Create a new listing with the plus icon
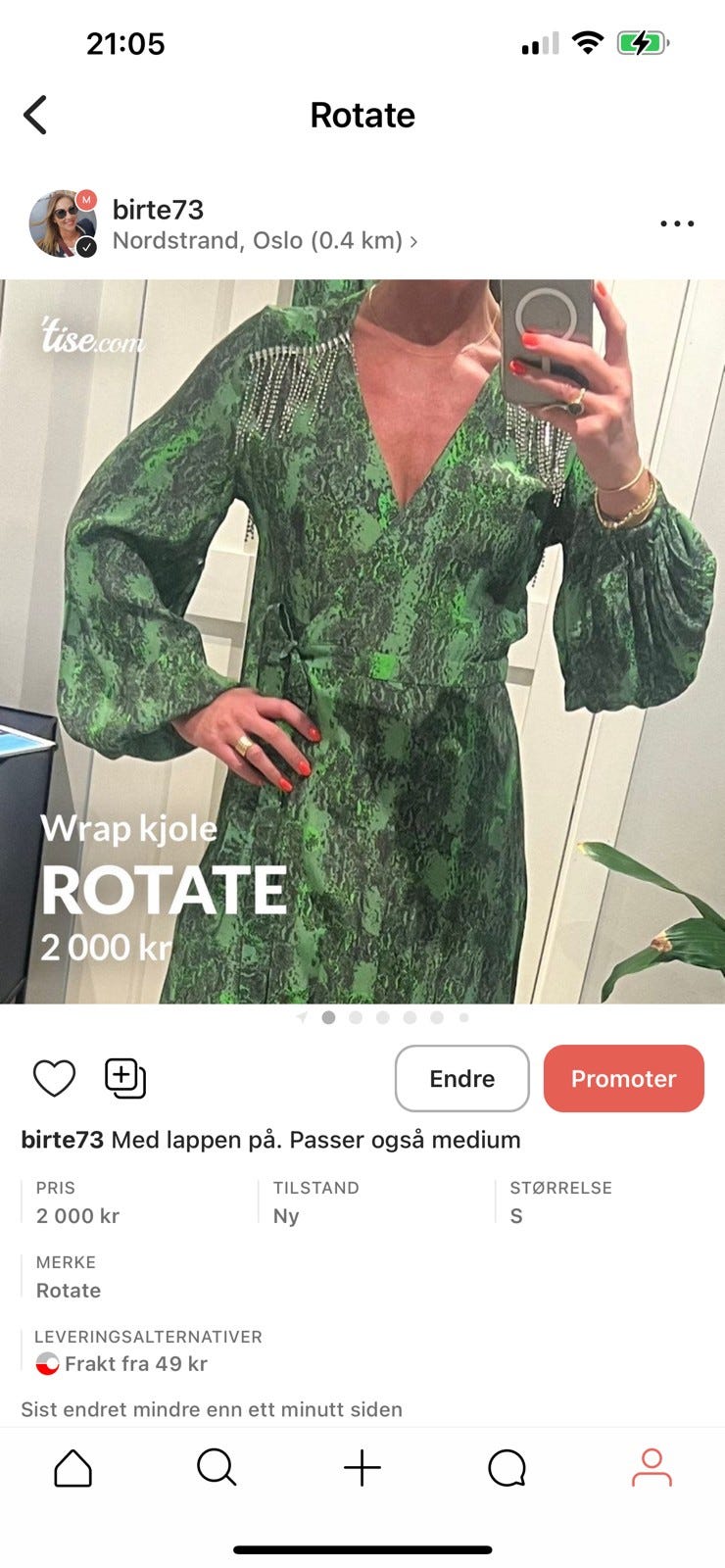Screen dimensions: 725x1568 (x=362, y=1467)
